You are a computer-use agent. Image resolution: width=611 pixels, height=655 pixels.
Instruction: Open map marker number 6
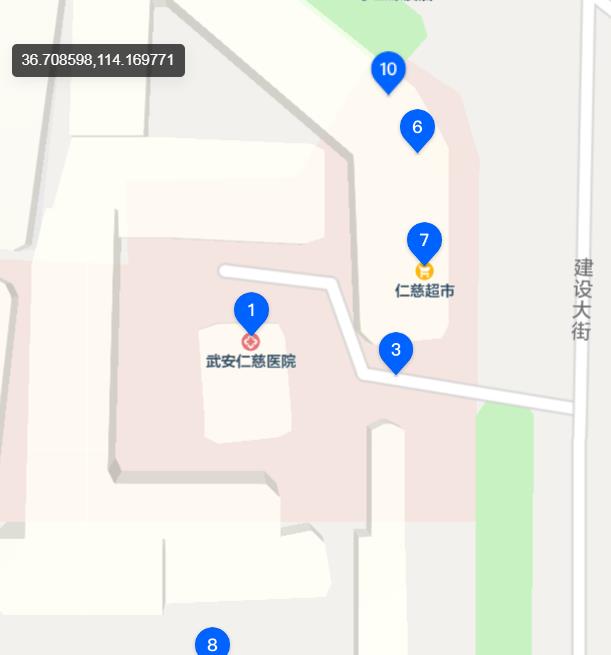point(417,128)
